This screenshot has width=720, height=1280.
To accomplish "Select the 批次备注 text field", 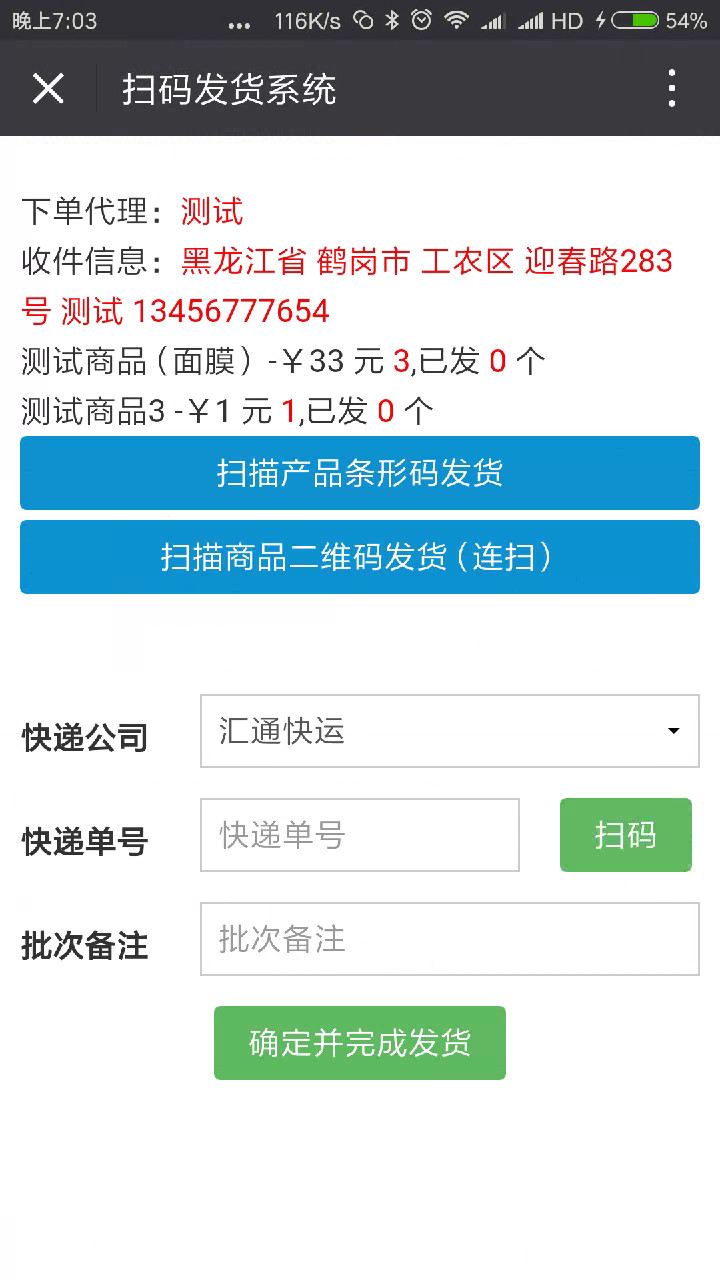I will tap(450, 939).
